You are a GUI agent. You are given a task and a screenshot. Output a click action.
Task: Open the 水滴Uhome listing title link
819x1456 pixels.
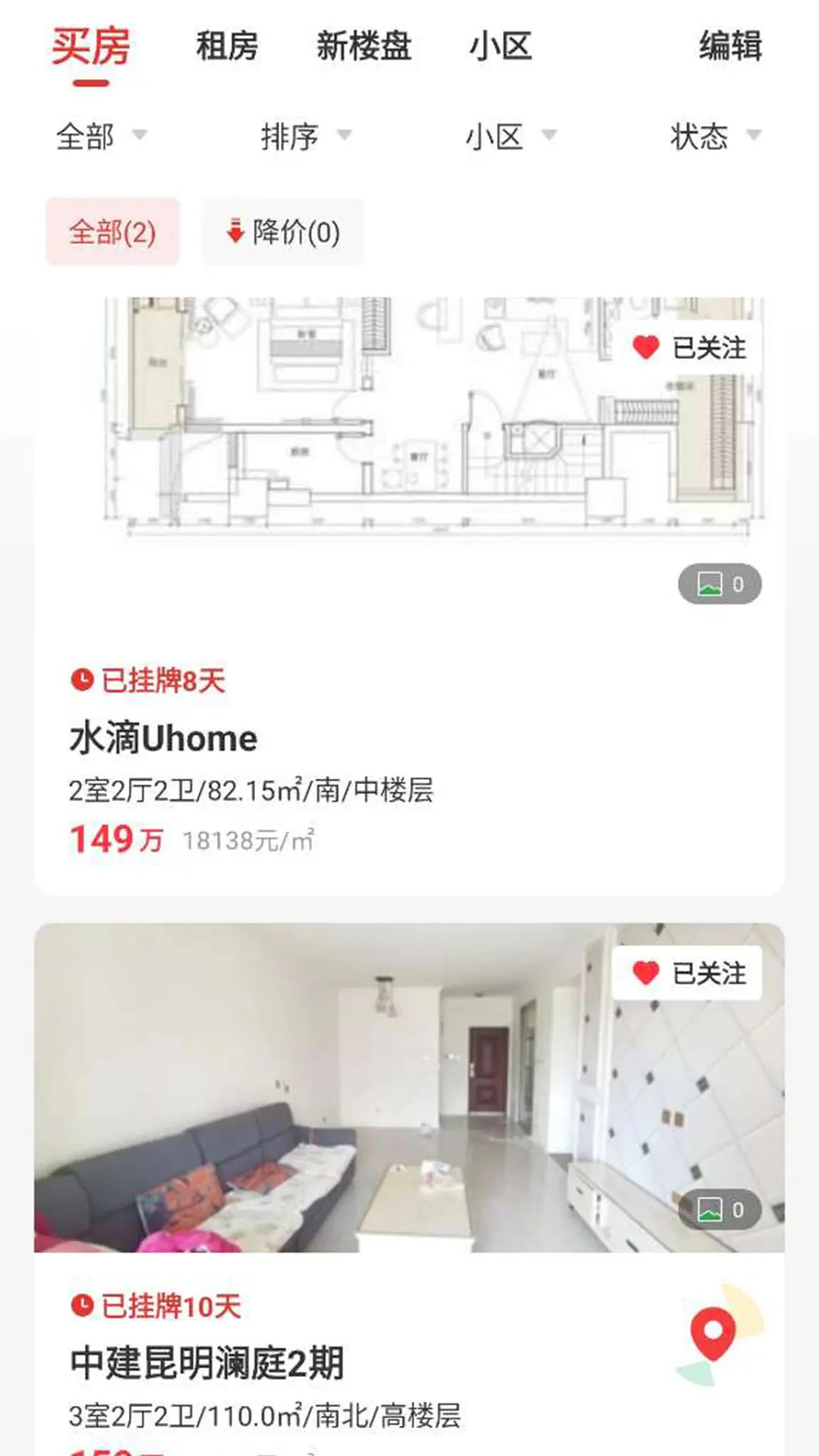[x=162, y=737]
